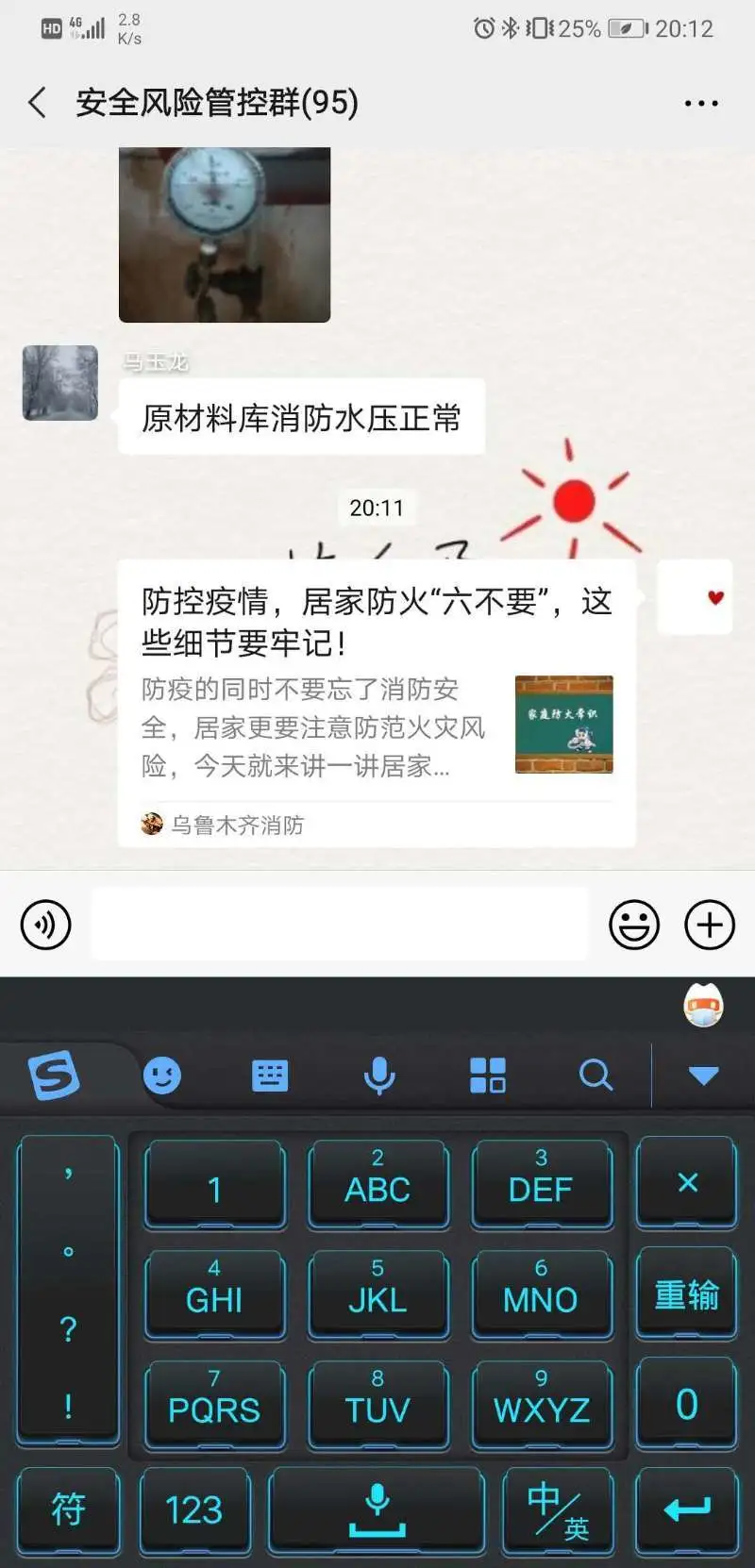Focus the message text field
This screenshot has width=755, height=1568.
[x=340, y=925]
